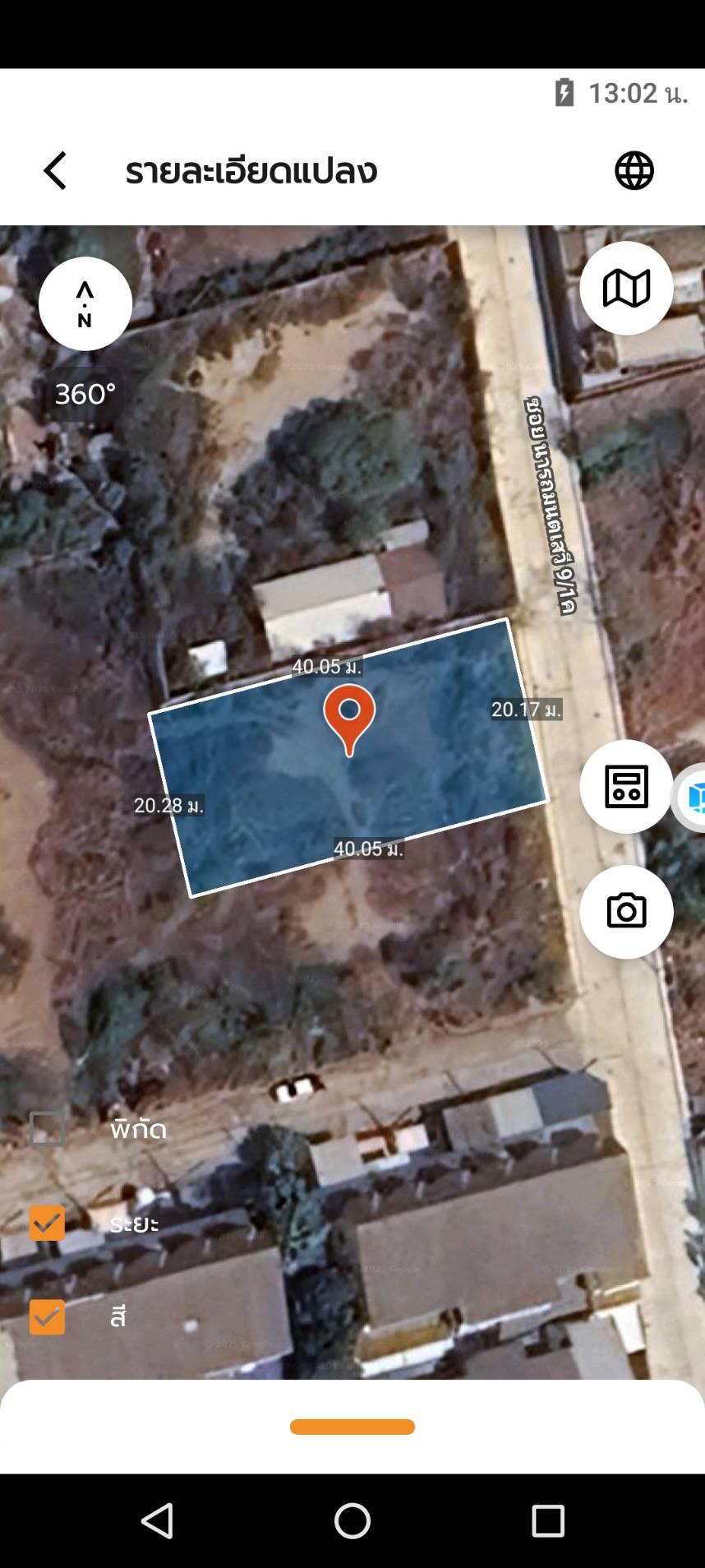This screenshot has width=705, height=1568.
Task: Tap the north compass button
Action: [x=85, y=304]
